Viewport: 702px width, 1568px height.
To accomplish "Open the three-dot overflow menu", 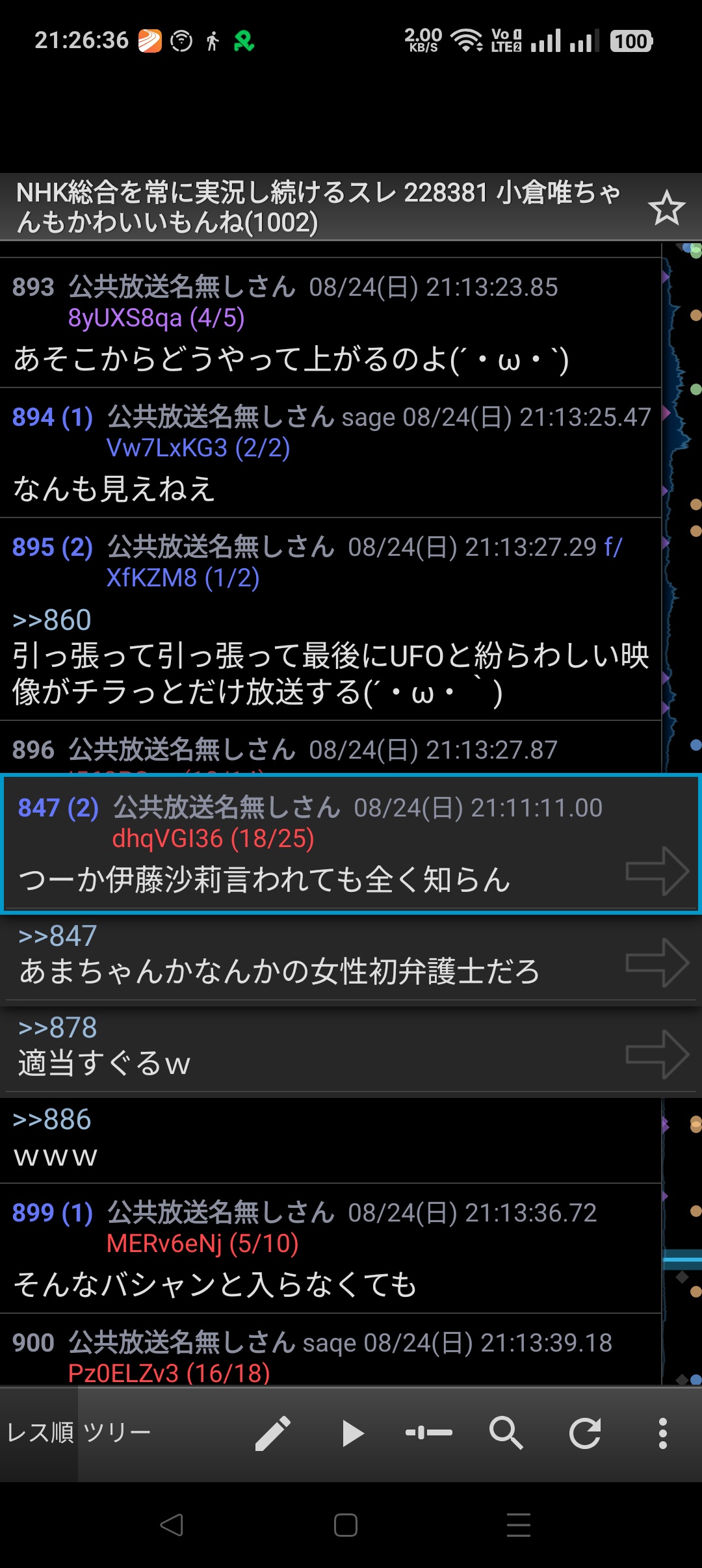I will pyautogui.click(x=663, y=1433).
